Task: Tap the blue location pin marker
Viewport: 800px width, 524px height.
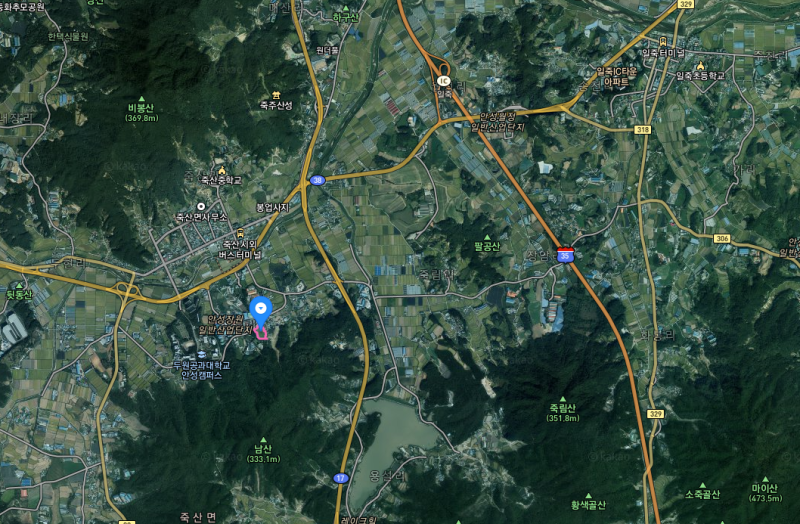Action: 260,308
